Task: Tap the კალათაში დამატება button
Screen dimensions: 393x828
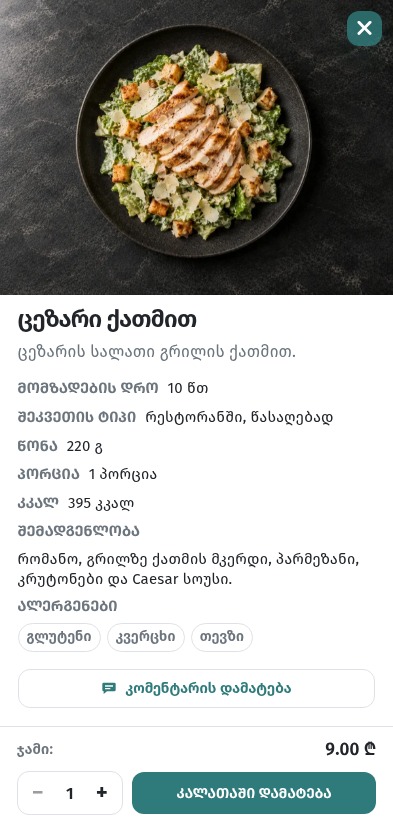Action: 254,793
